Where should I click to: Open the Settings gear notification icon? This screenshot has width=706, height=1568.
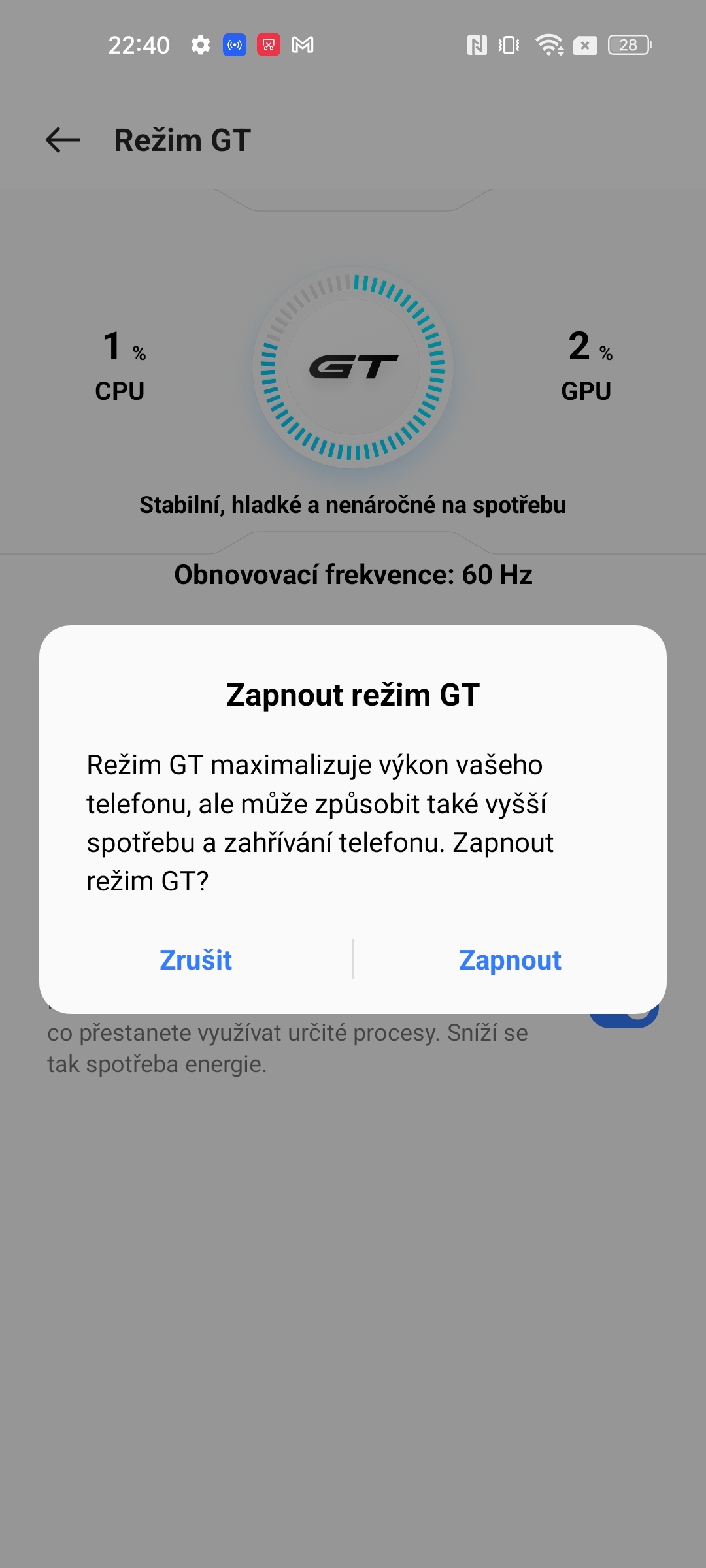click(x=201, y=45)
